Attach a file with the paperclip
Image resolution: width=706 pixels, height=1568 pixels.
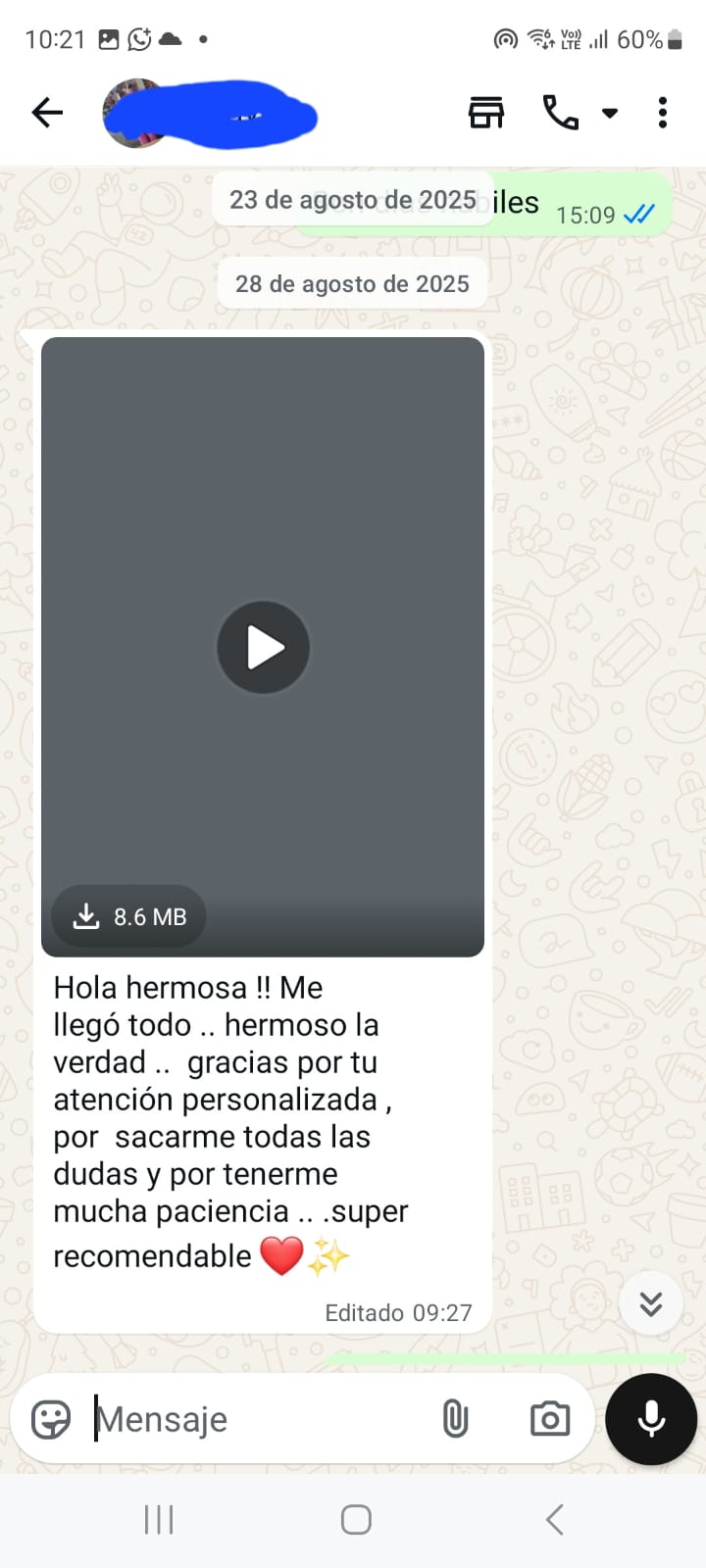455,1418
